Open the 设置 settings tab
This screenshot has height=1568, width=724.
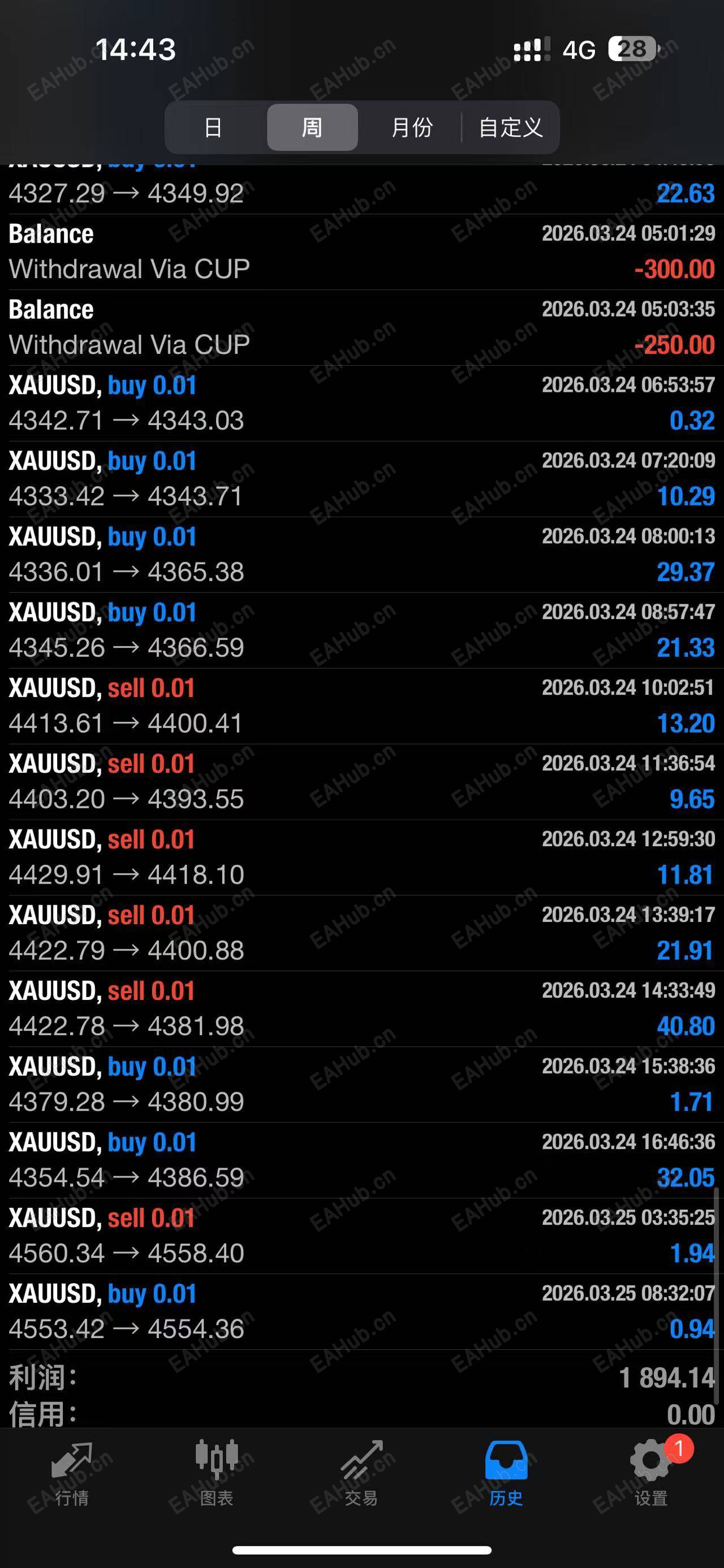651,1474
